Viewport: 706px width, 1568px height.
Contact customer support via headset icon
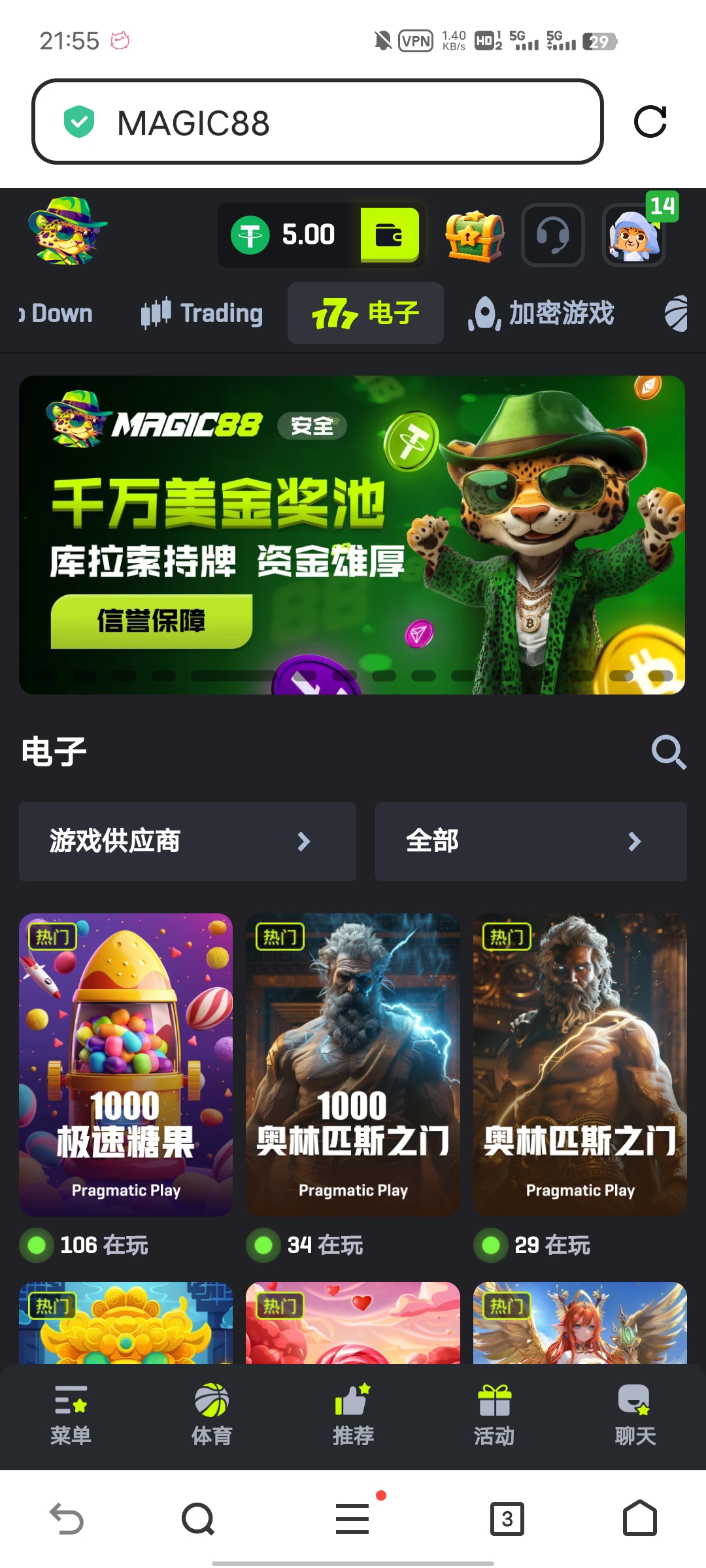click(x=552, y=235)
